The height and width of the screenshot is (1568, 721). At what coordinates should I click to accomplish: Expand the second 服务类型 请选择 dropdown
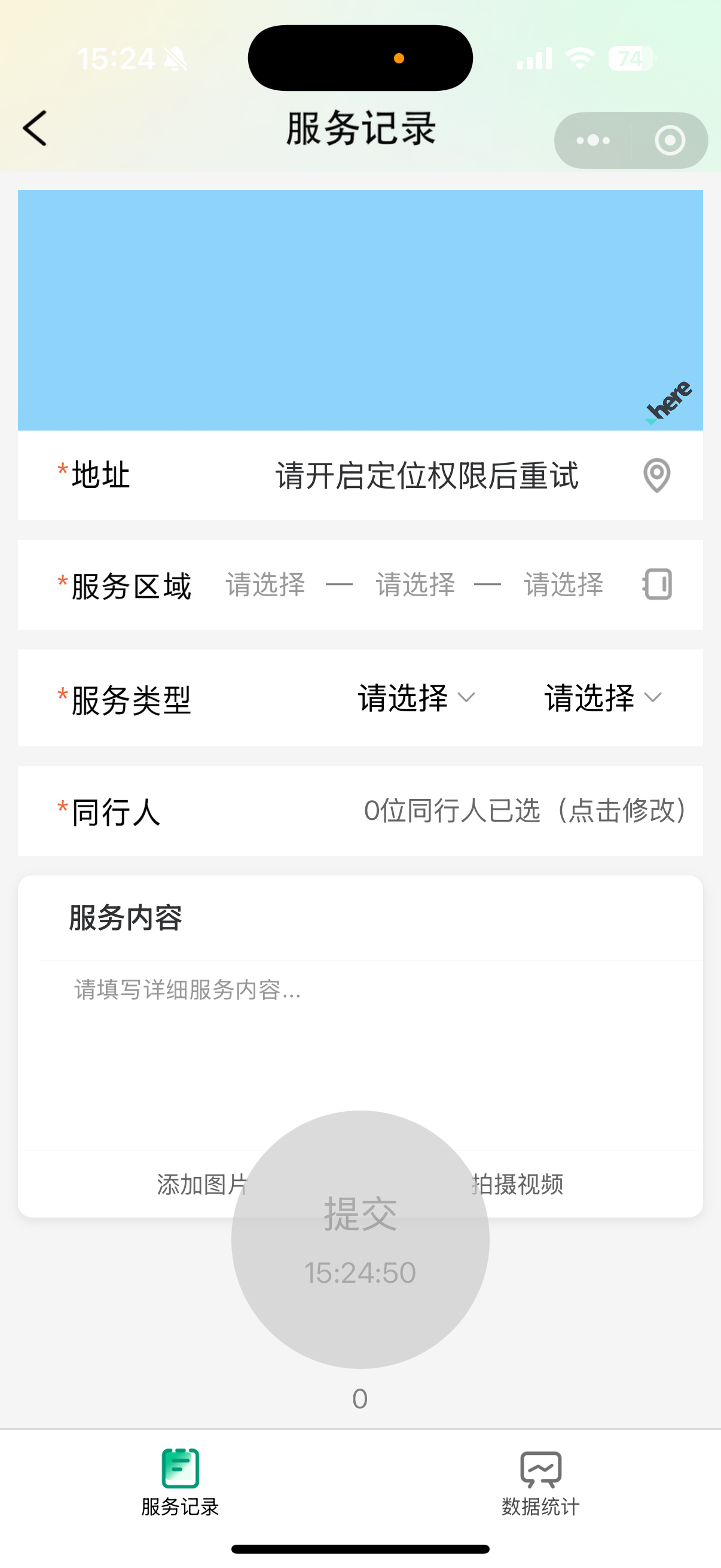click(602, 697)
